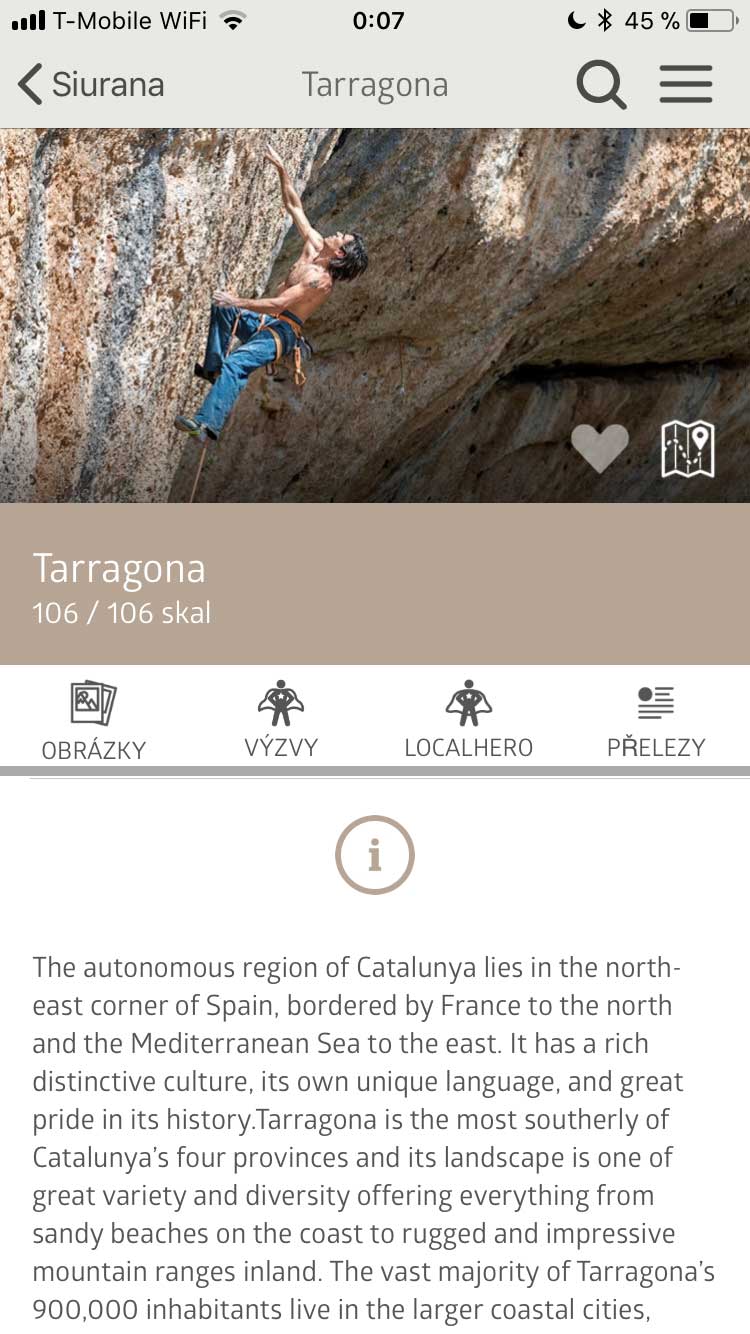Image resolution: width=750 pixels, height=1334 pixels.
Task: Open the Localhero tab
Action: pyautogui.click(x=468, y=720)
